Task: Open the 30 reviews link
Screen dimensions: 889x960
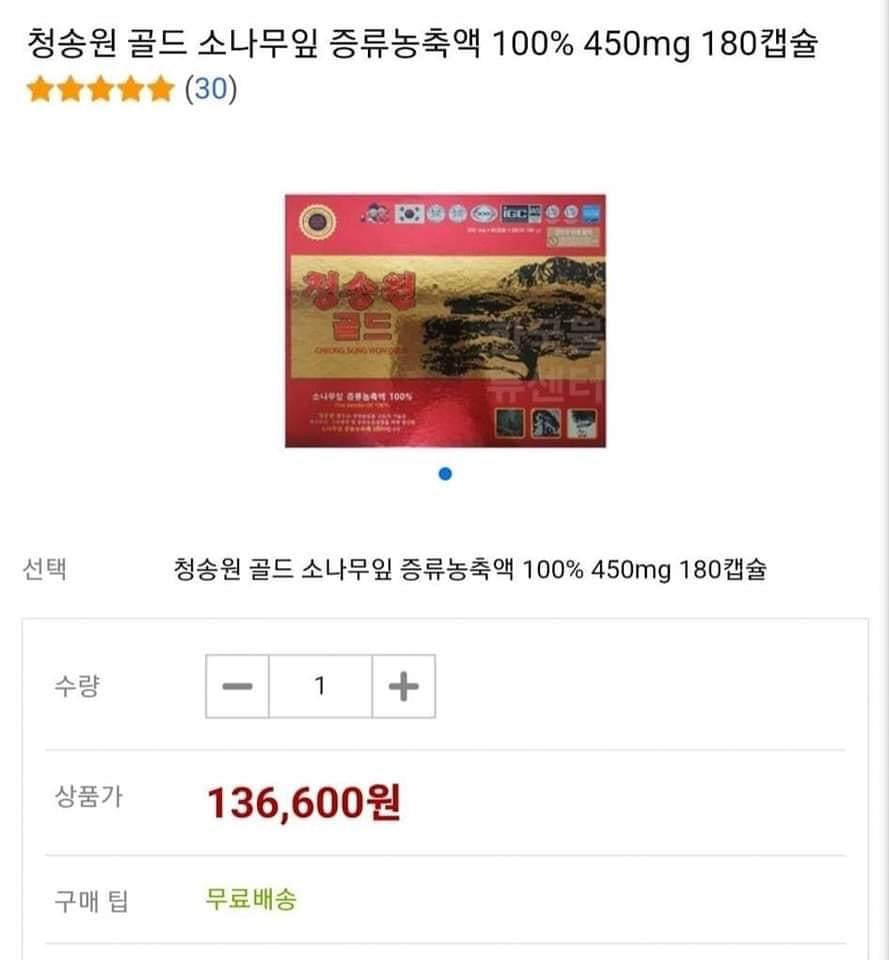Action: (210, 90)
